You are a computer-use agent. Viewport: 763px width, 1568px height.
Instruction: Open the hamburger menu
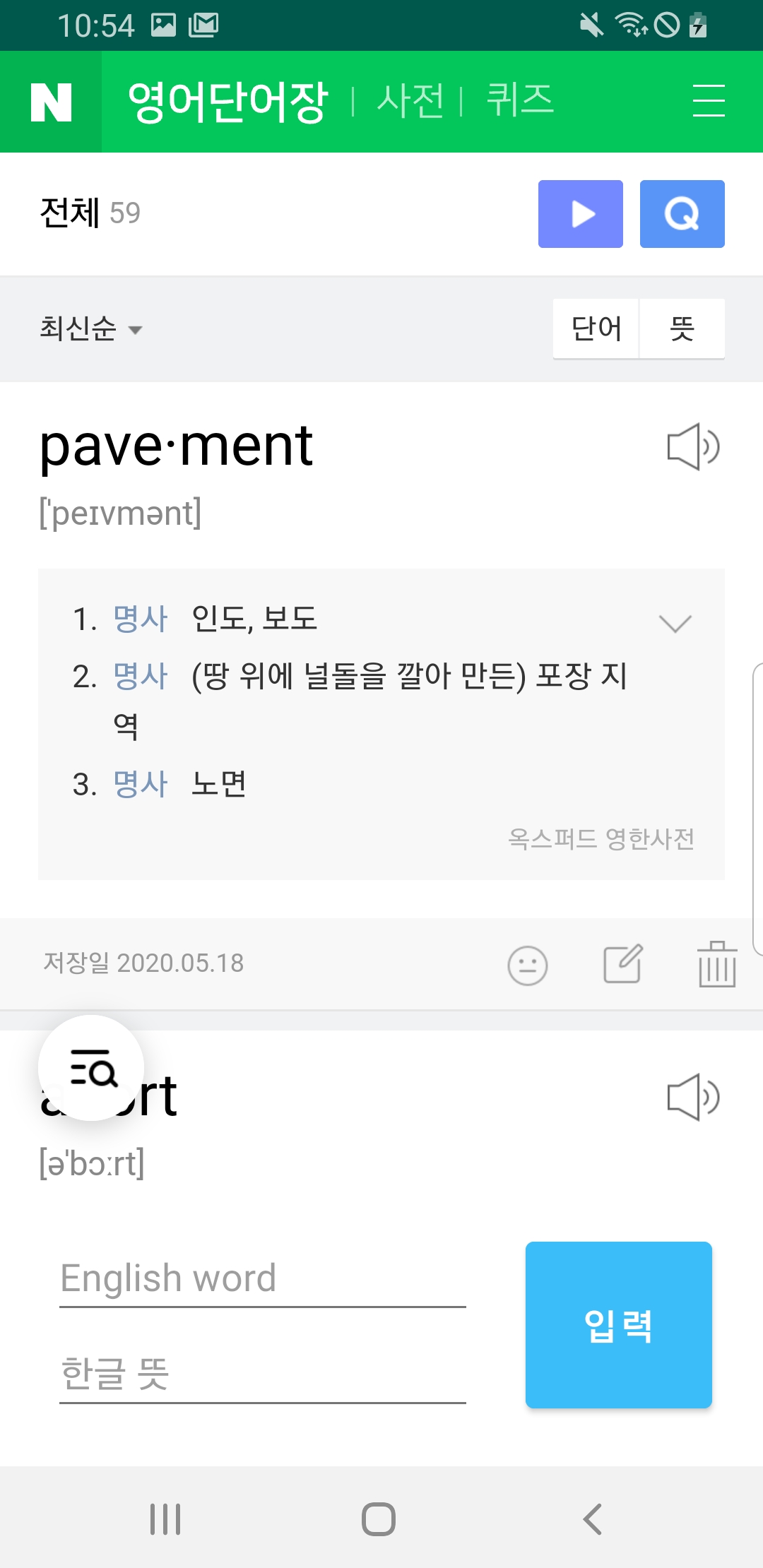click(709, 100)
